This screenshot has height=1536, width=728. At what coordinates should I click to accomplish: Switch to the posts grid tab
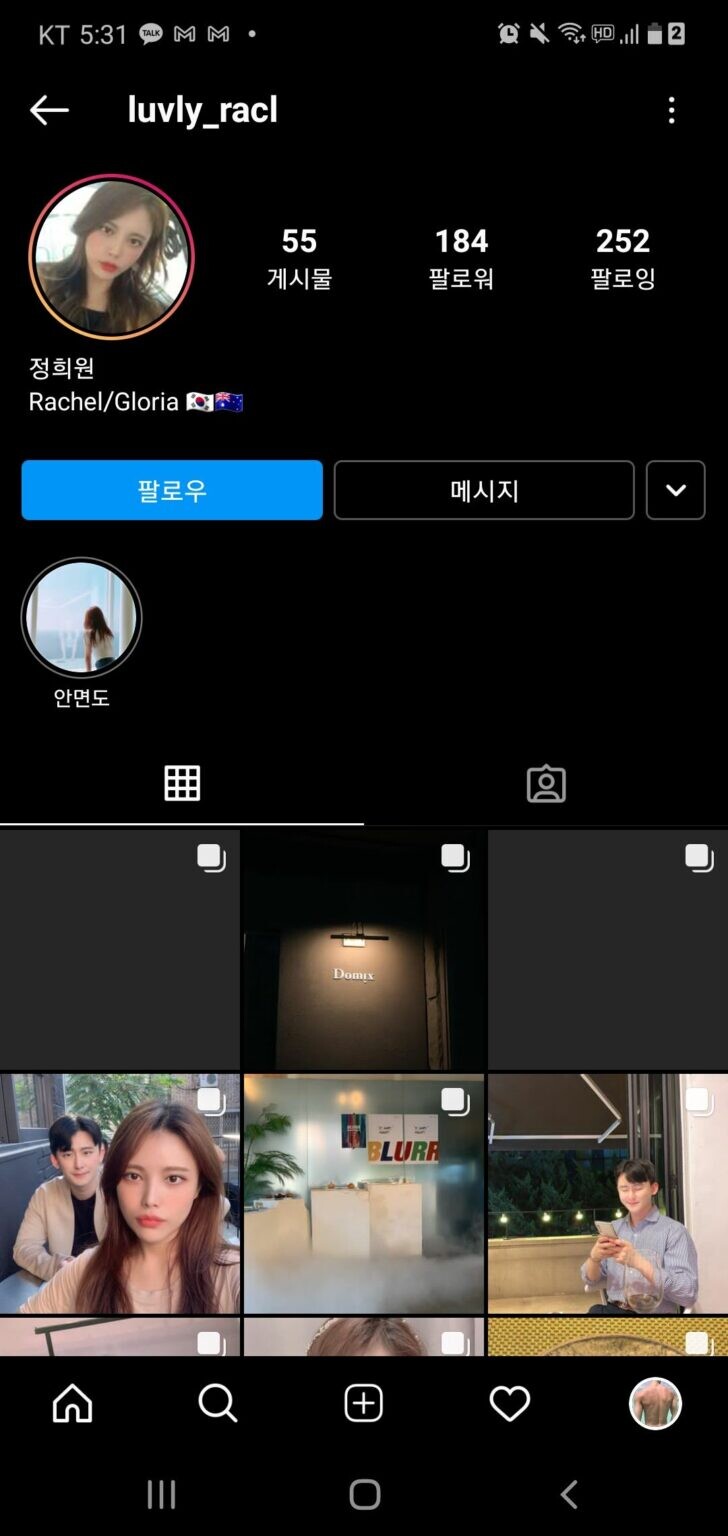coord(182,784)
